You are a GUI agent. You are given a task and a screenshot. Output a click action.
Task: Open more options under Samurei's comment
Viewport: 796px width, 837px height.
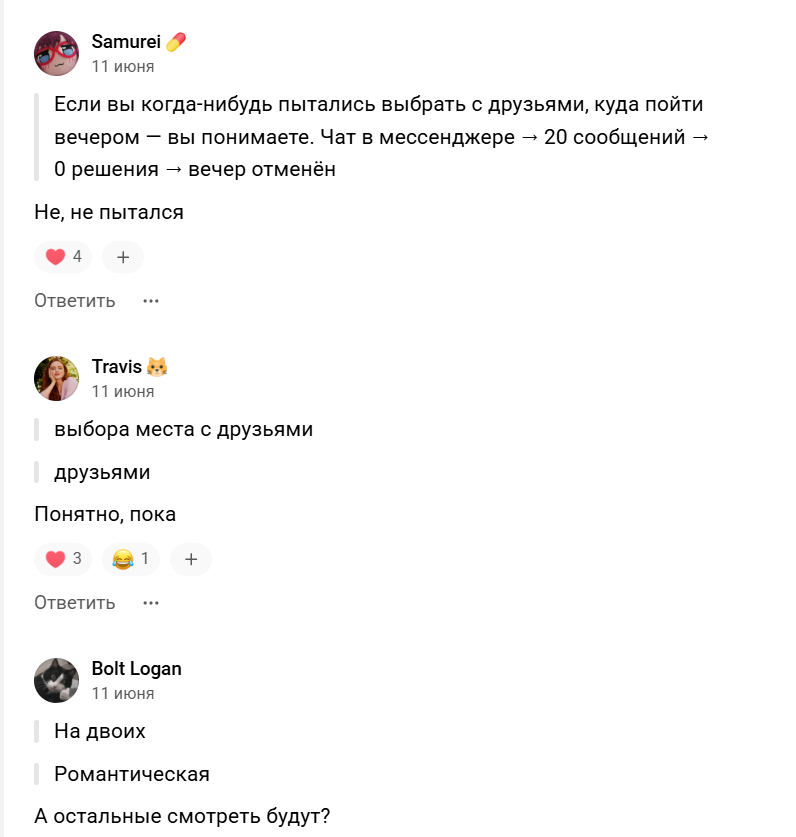[x=151, y=301]
